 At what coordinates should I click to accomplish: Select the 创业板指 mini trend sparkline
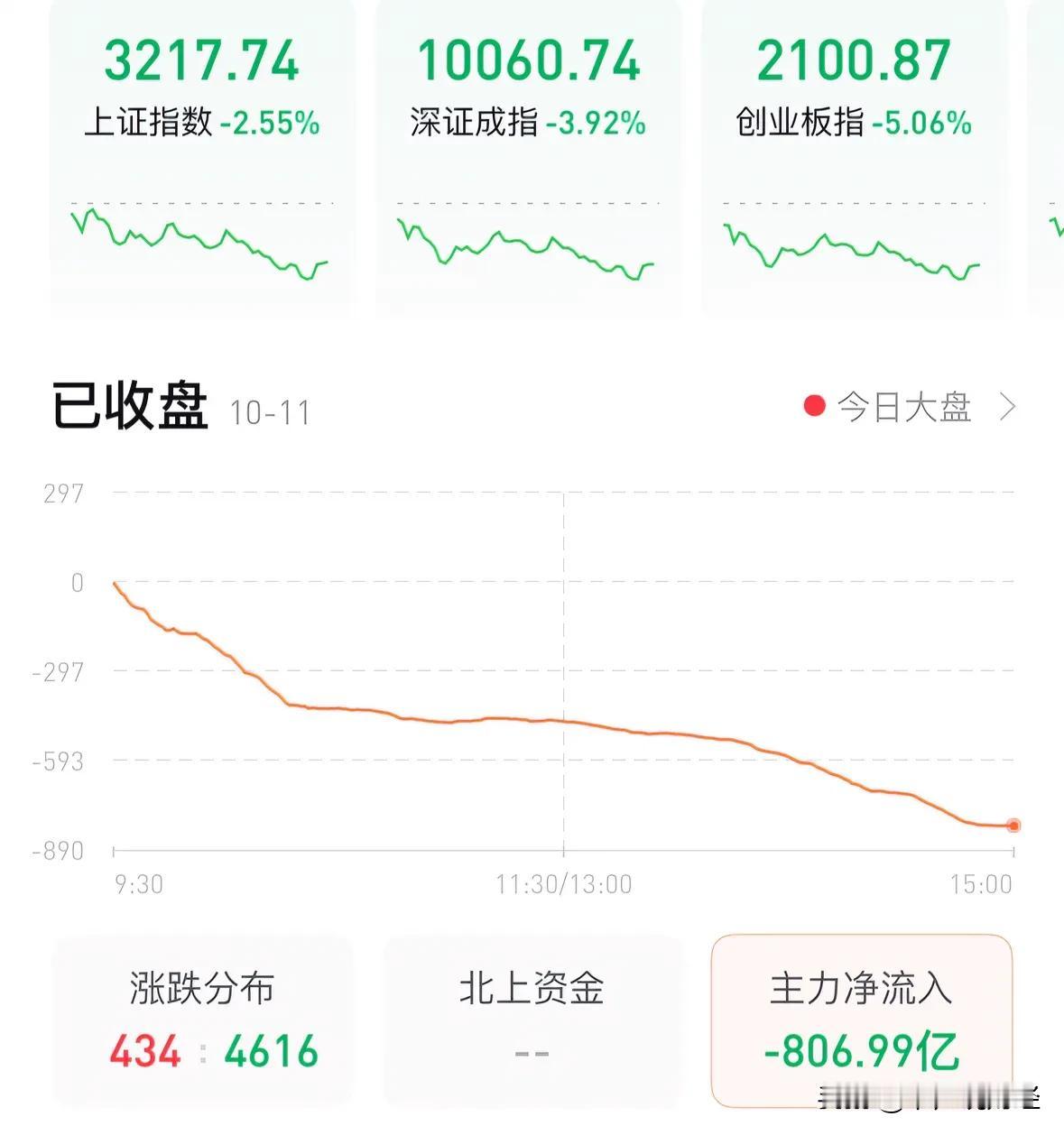tap(853, 248)
